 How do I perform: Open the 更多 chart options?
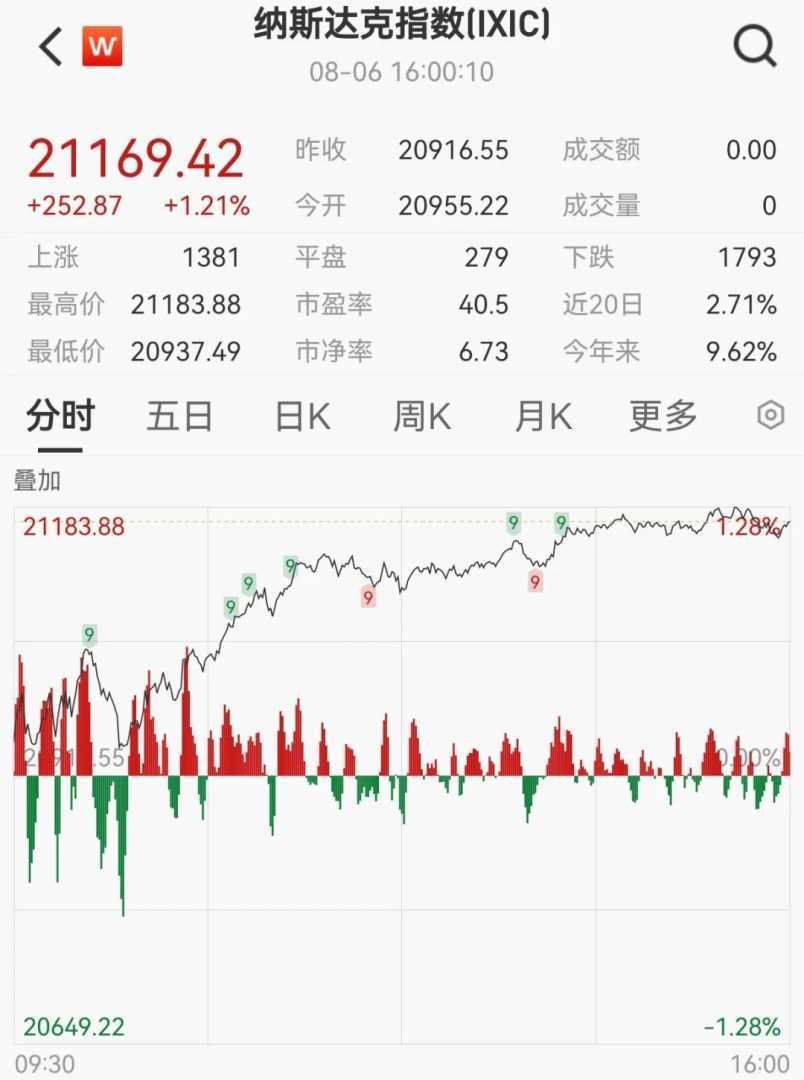(663, 416)
